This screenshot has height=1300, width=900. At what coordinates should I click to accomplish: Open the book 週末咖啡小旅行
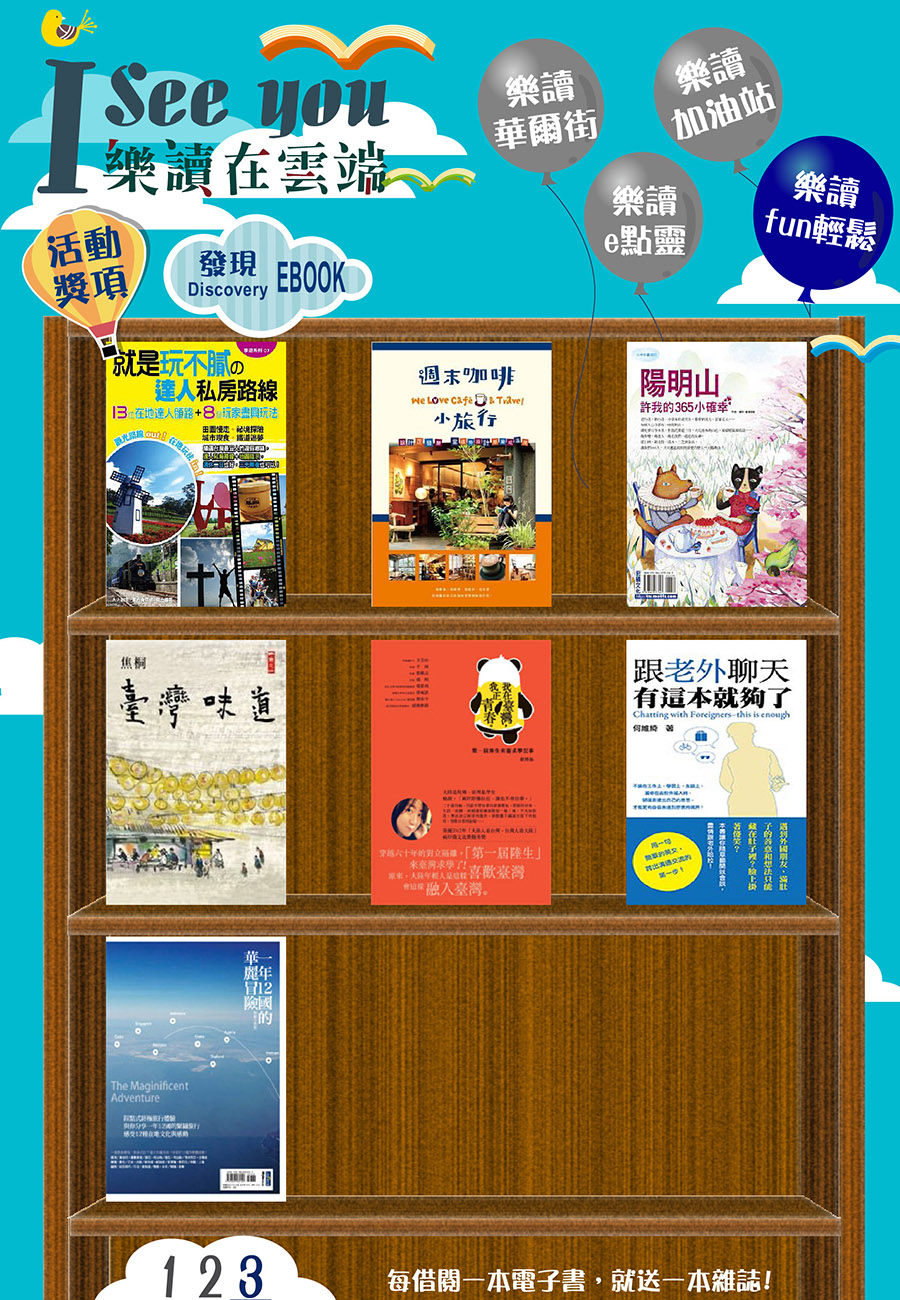pos(461,473)
